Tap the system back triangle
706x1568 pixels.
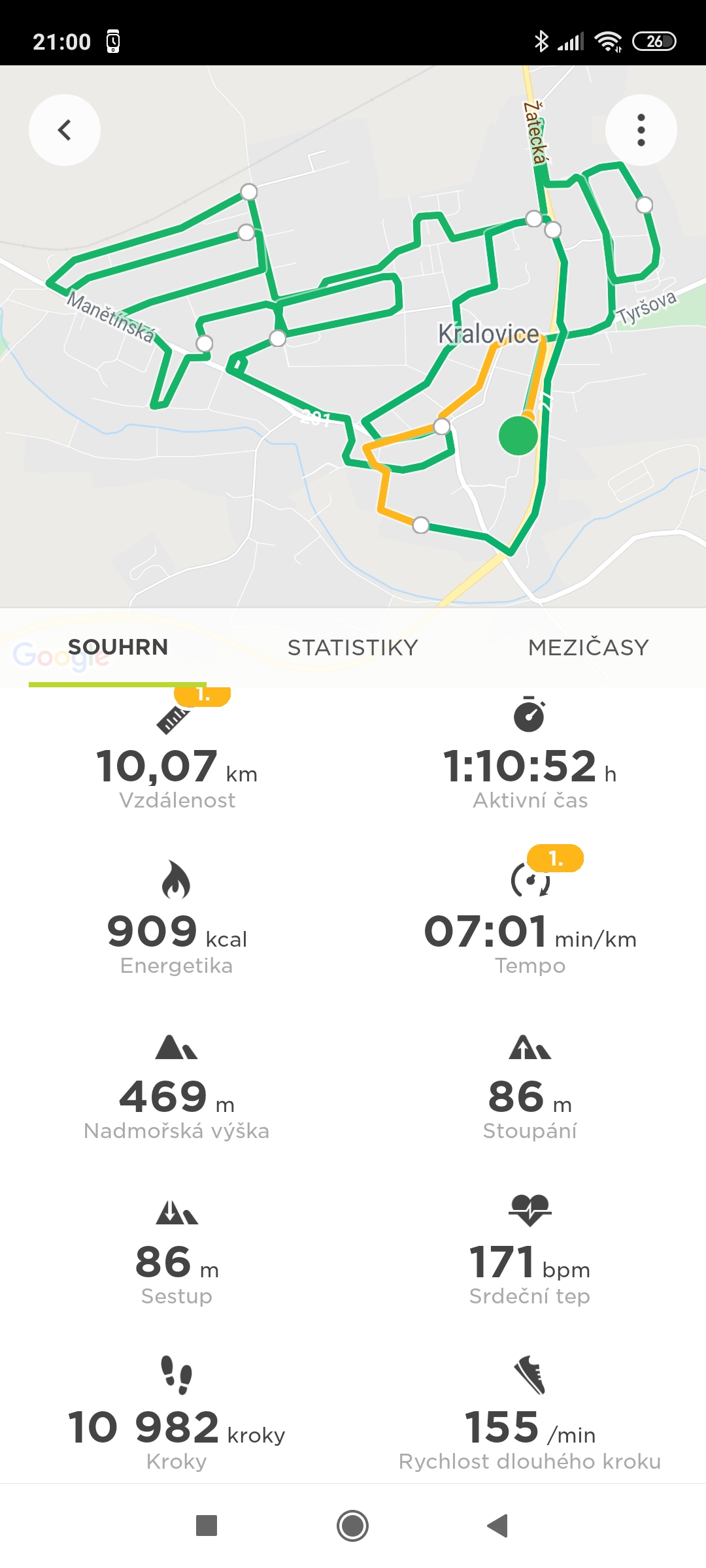(498, 1526)
